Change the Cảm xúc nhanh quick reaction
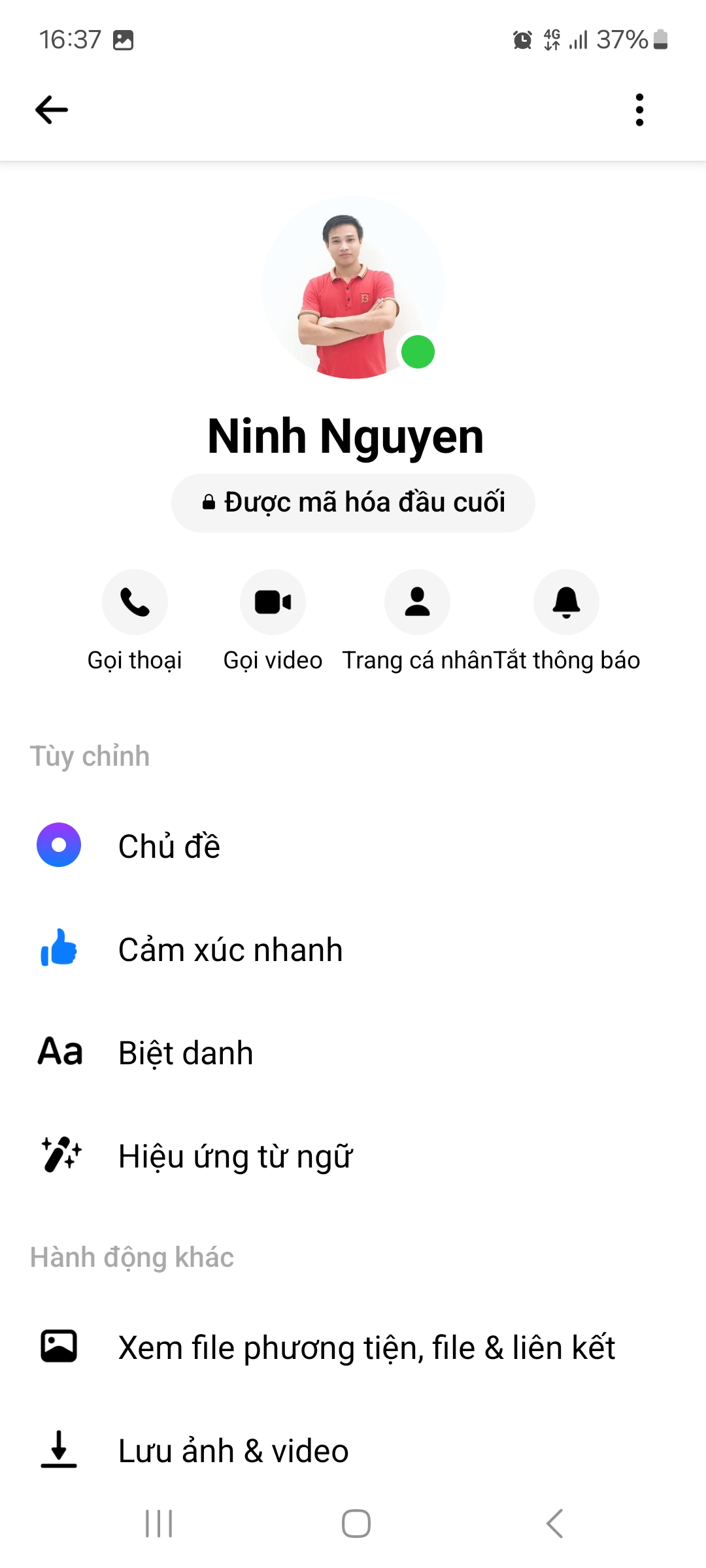The width and height of the screenshot is (706, 1568). point(230,949)
